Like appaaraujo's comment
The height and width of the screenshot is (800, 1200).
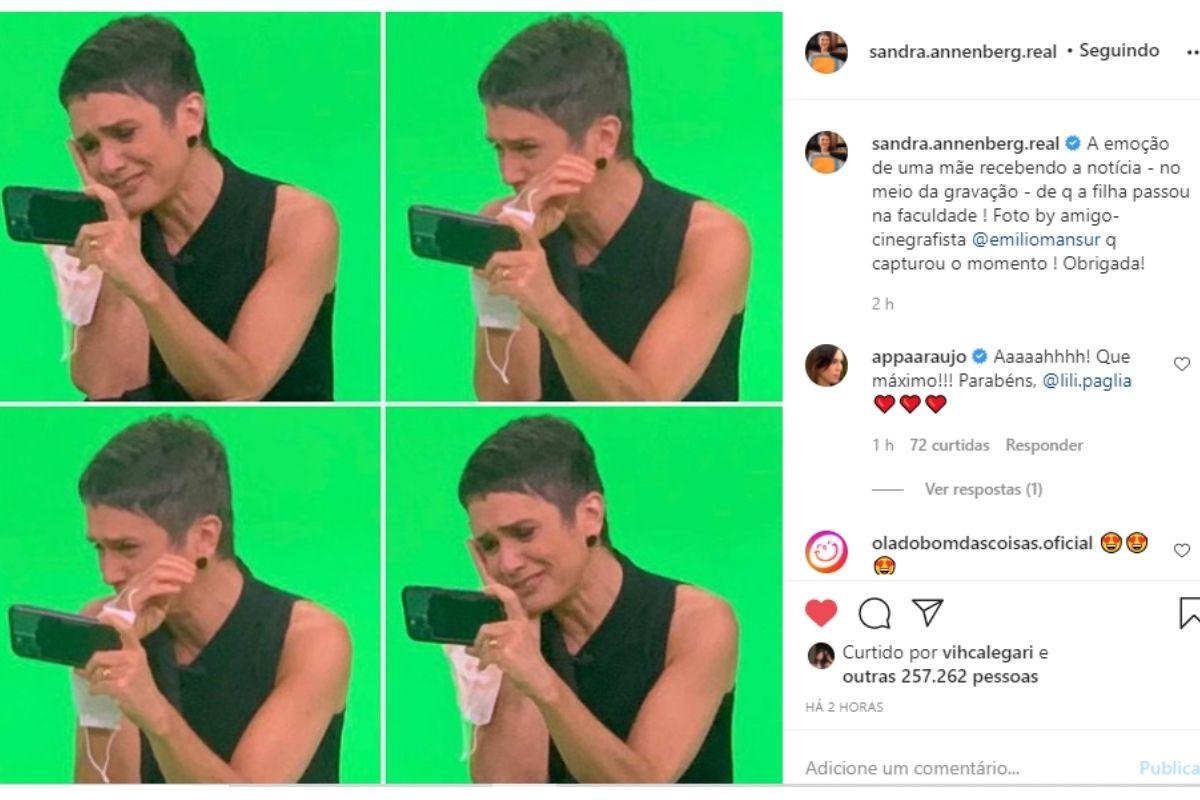(x=1182, y=364)
